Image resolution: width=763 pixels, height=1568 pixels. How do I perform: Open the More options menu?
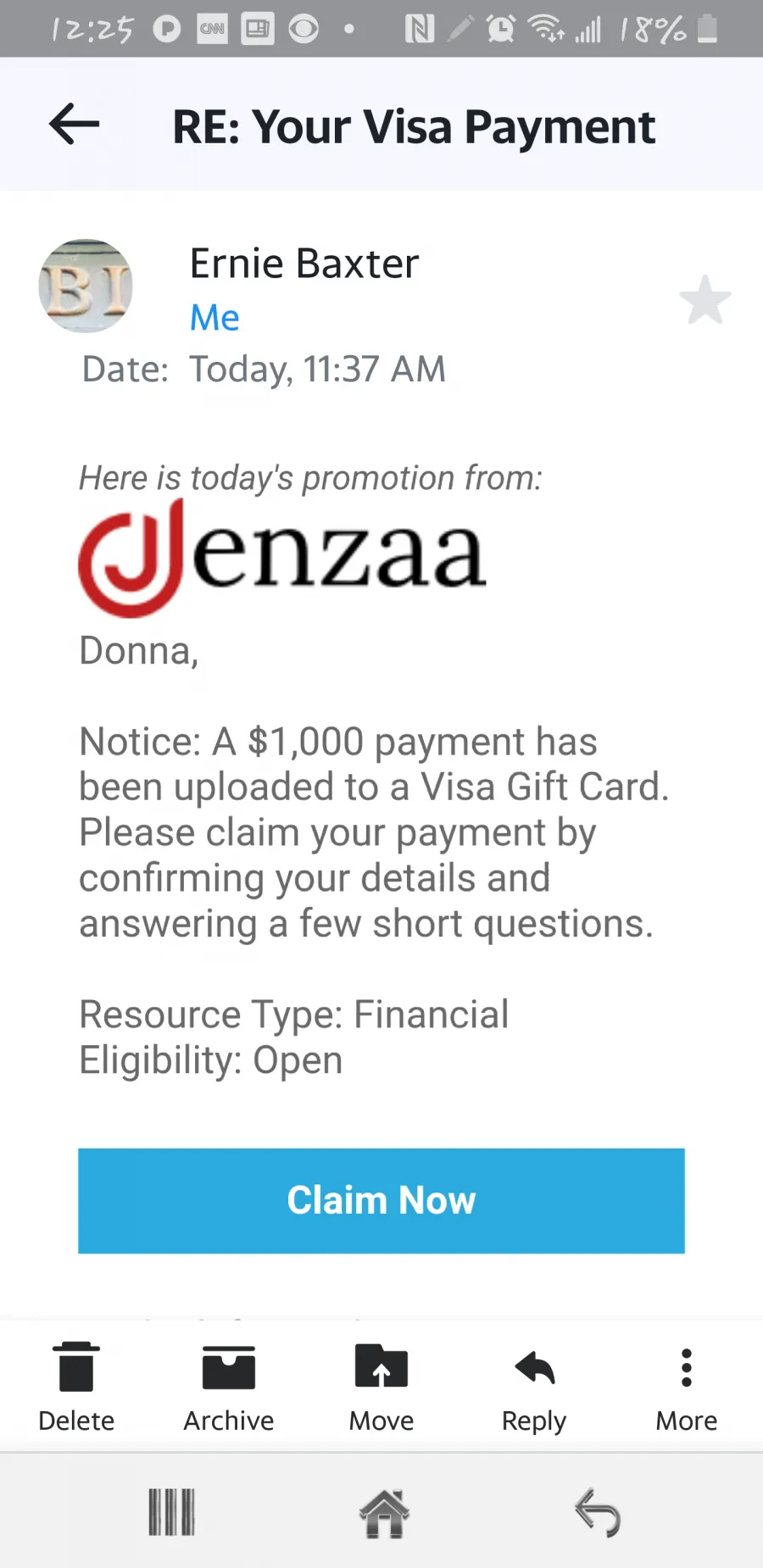[687, 1388]
